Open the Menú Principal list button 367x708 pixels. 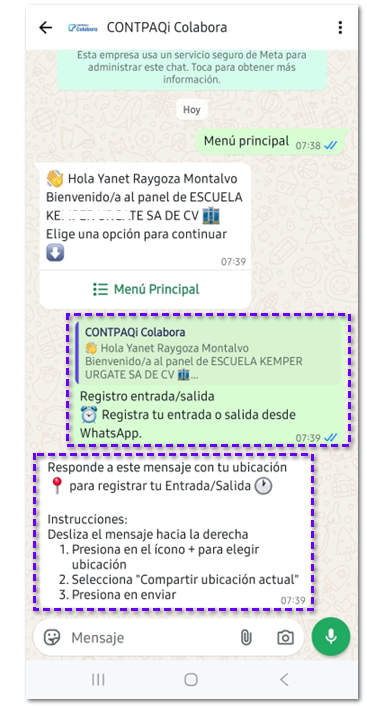(x=146, y=289)
